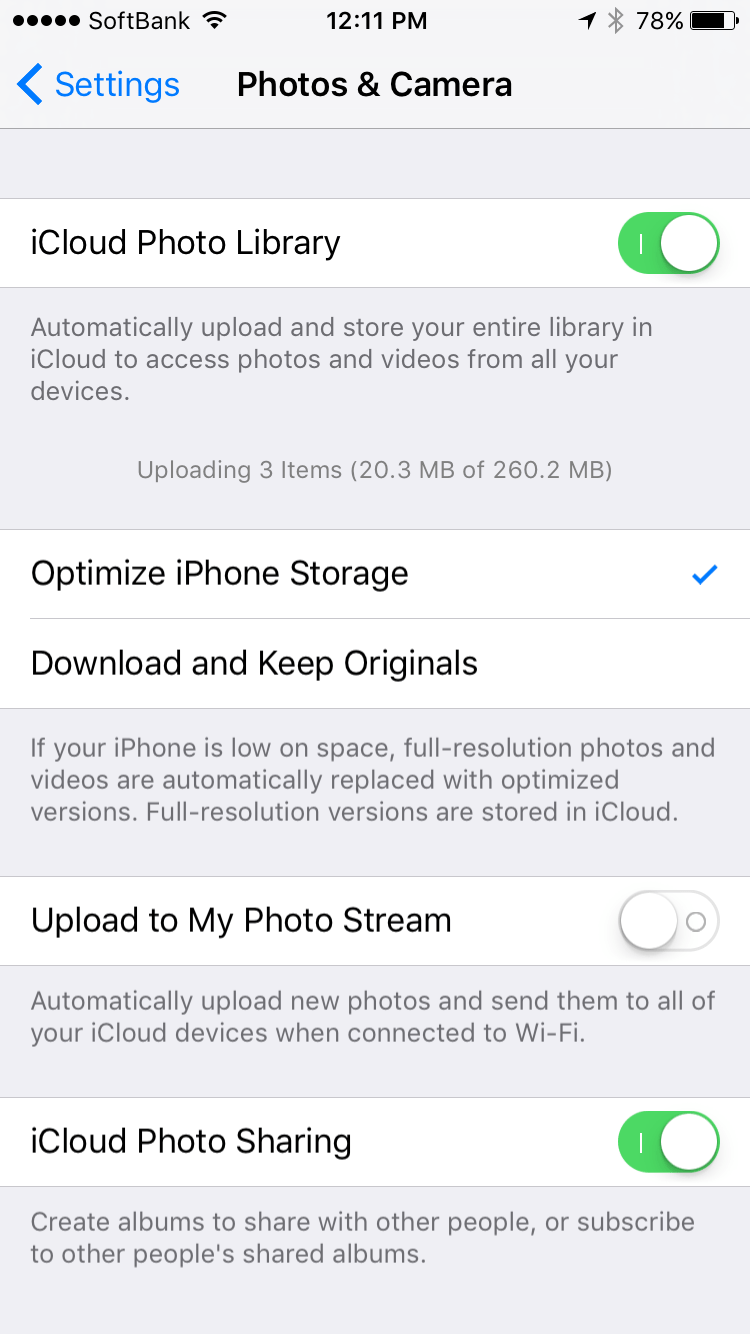Tap the iCloud Photo Sharing description text

[364, 1237]
